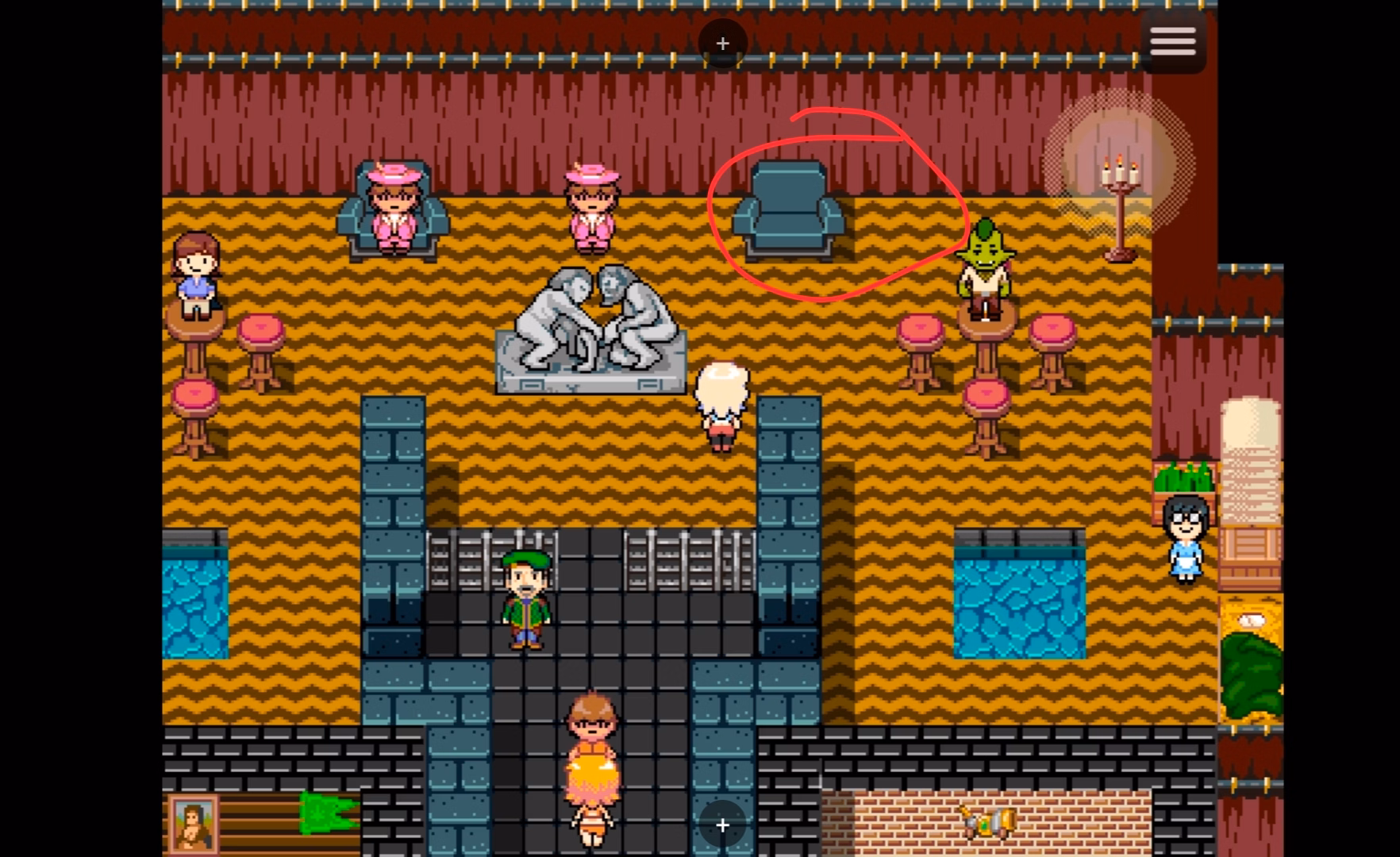Tap the plus button at the top

click(x=722, y=44)
